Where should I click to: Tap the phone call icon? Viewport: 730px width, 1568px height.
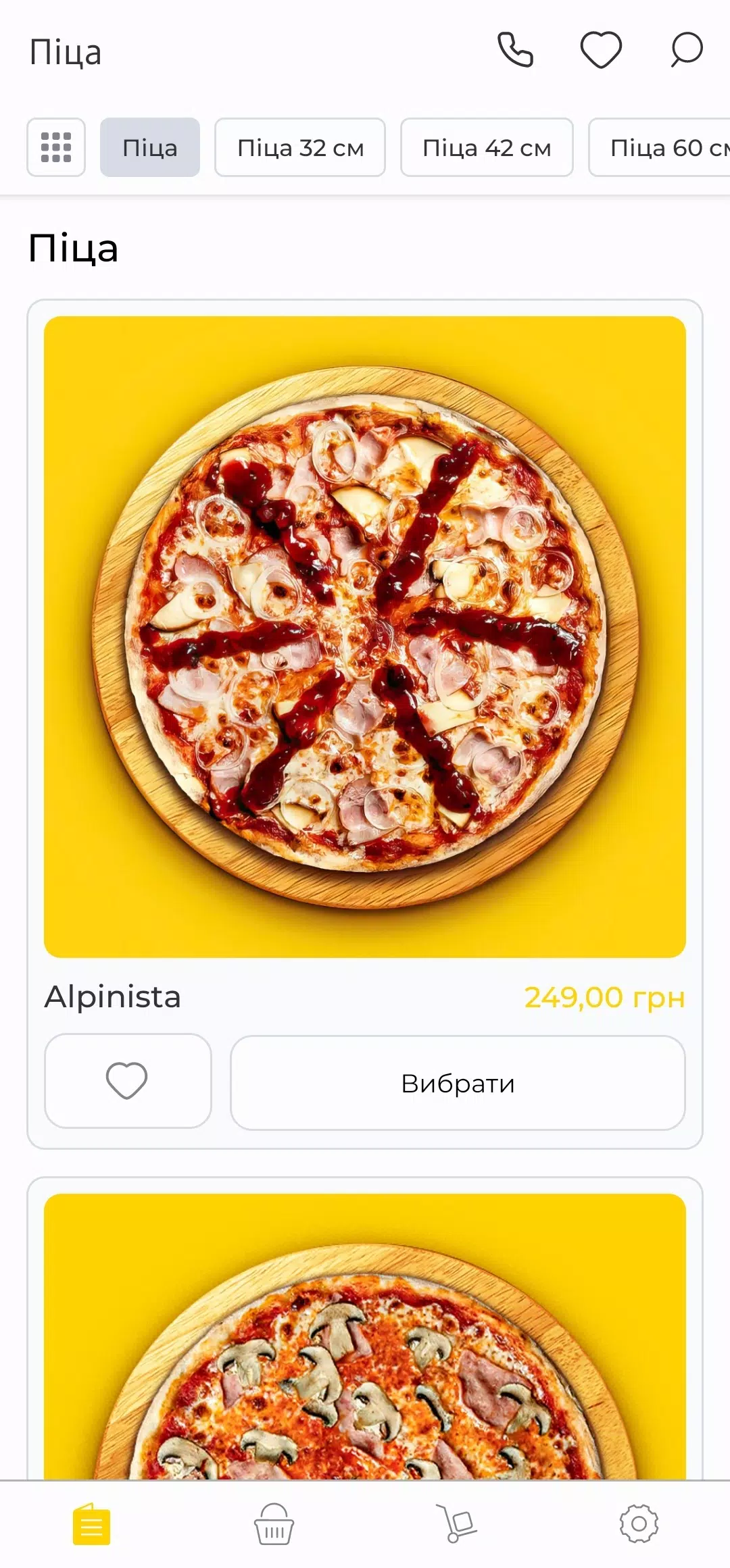[515, 50]
